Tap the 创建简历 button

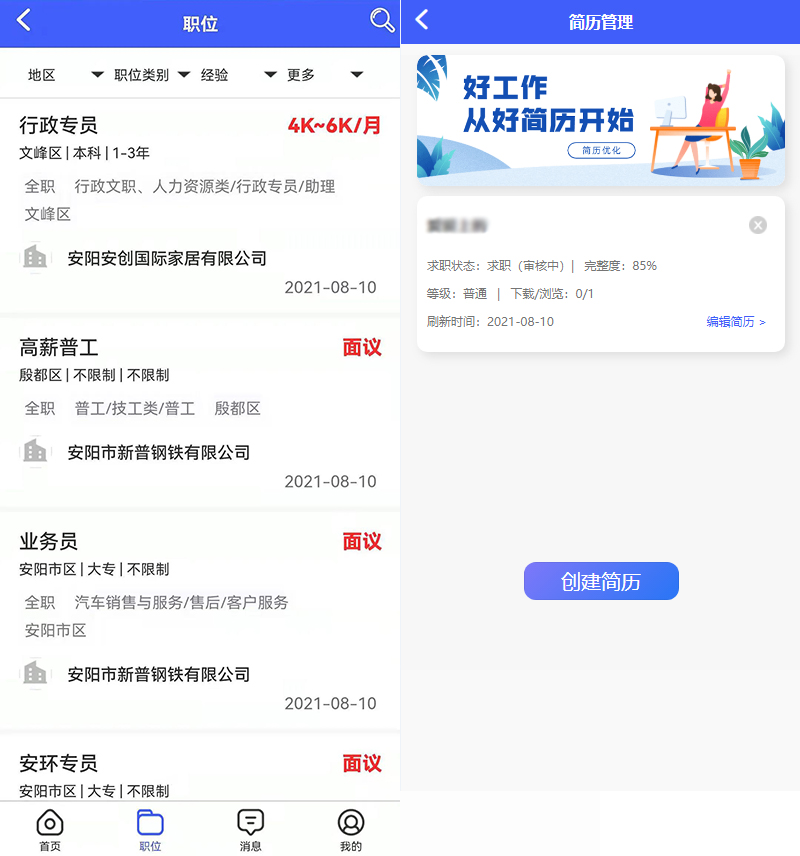click(x=601, y=581)
